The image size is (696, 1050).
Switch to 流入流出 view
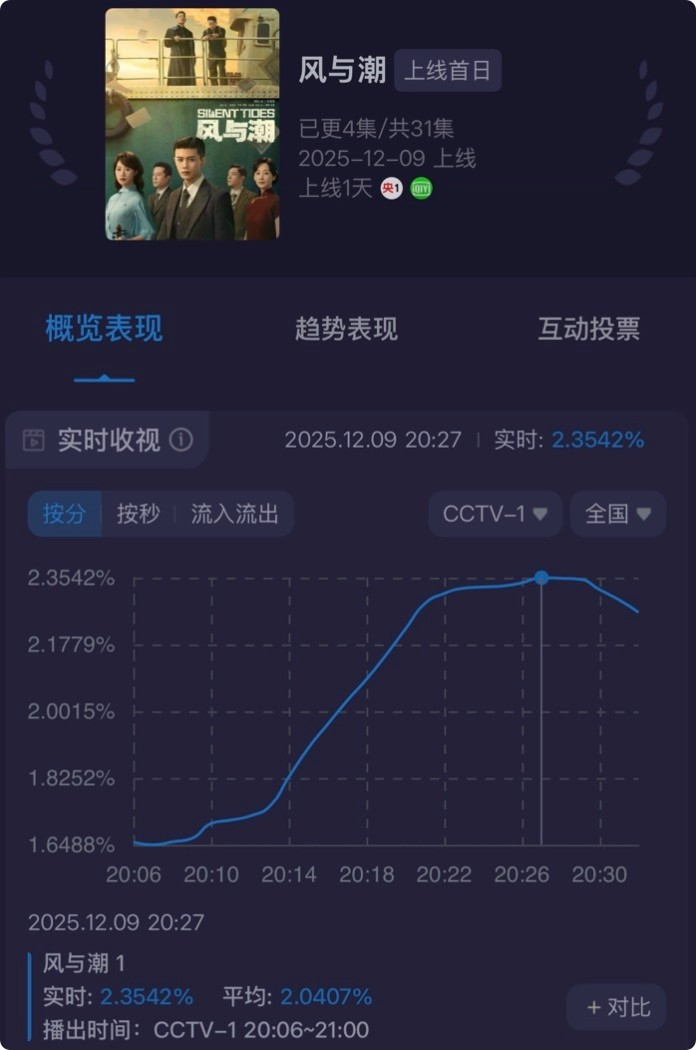235,514
